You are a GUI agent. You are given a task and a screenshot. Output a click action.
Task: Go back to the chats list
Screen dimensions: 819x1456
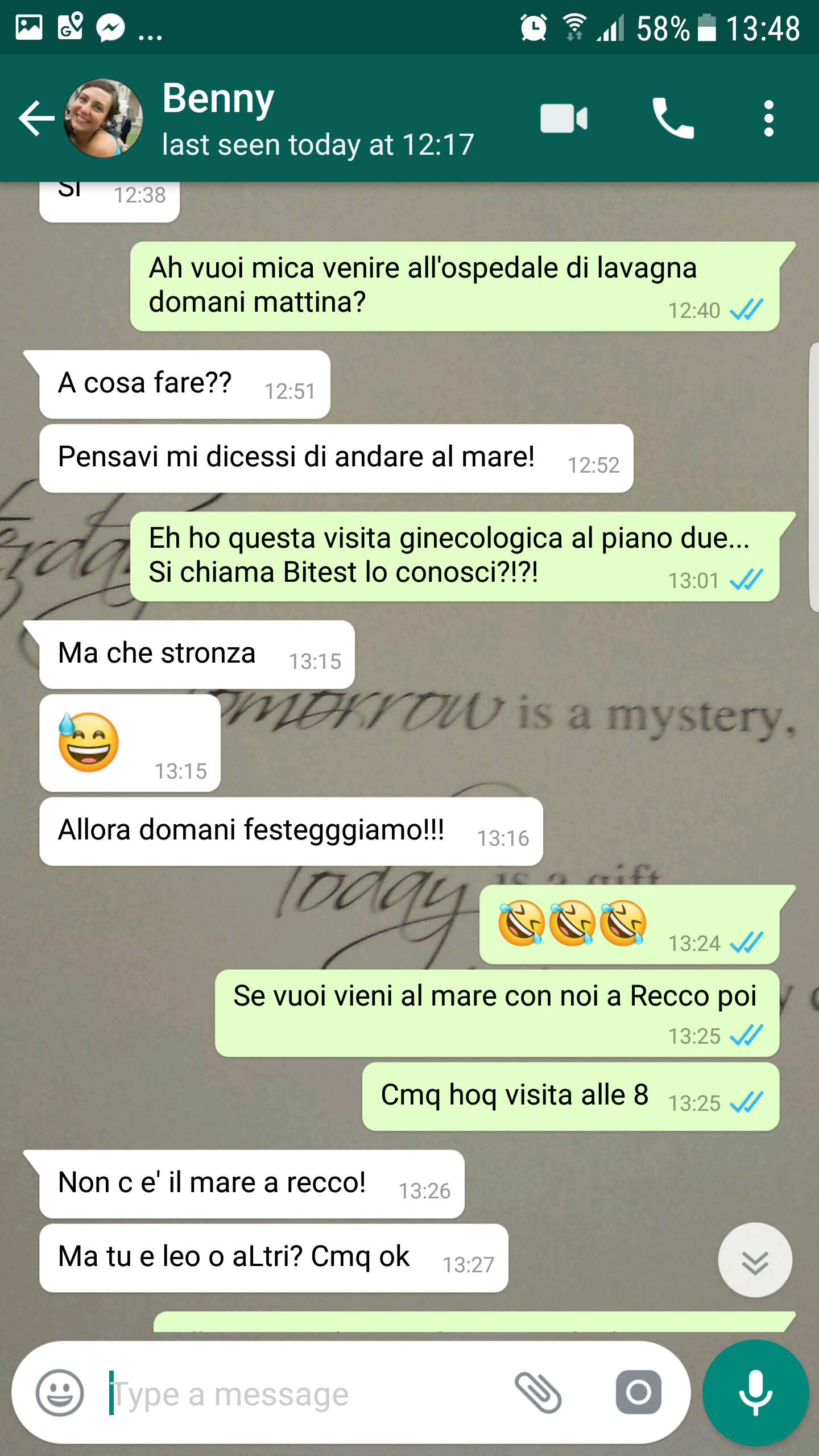pos(35,118)
